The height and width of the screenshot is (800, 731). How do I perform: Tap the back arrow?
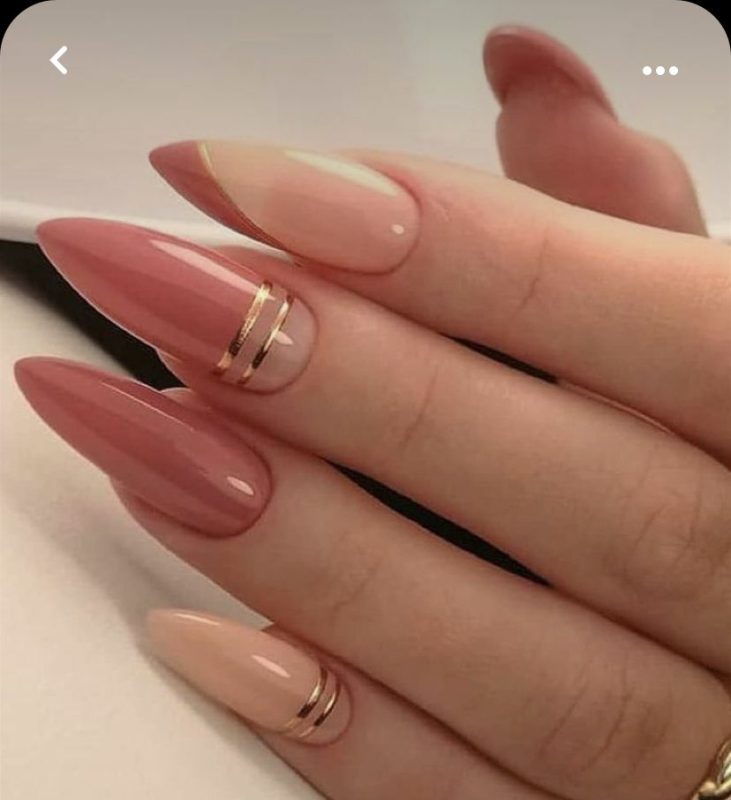click(59, 61)
